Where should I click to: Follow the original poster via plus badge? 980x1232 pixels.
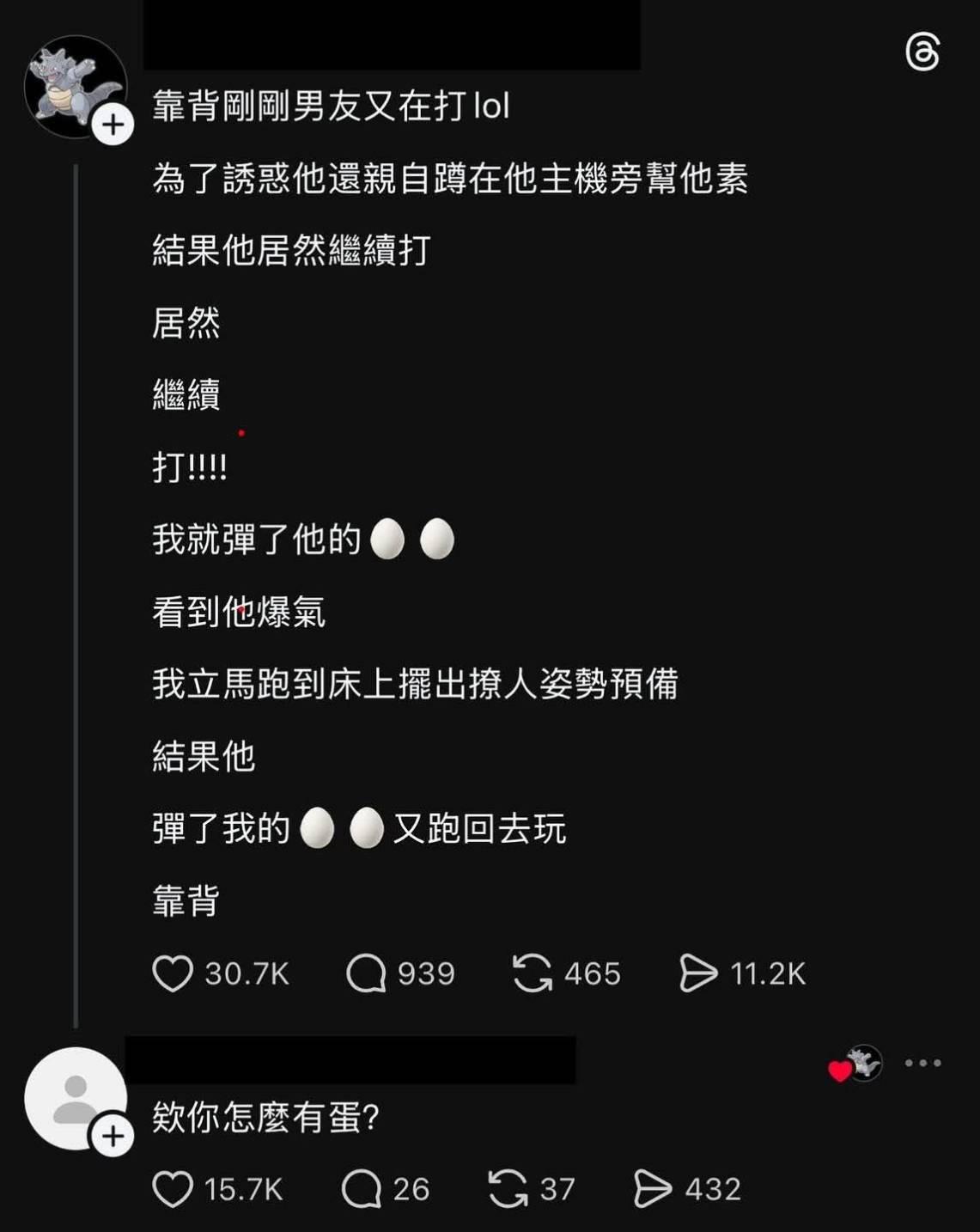pyautogui.click(x=113, y=125)
